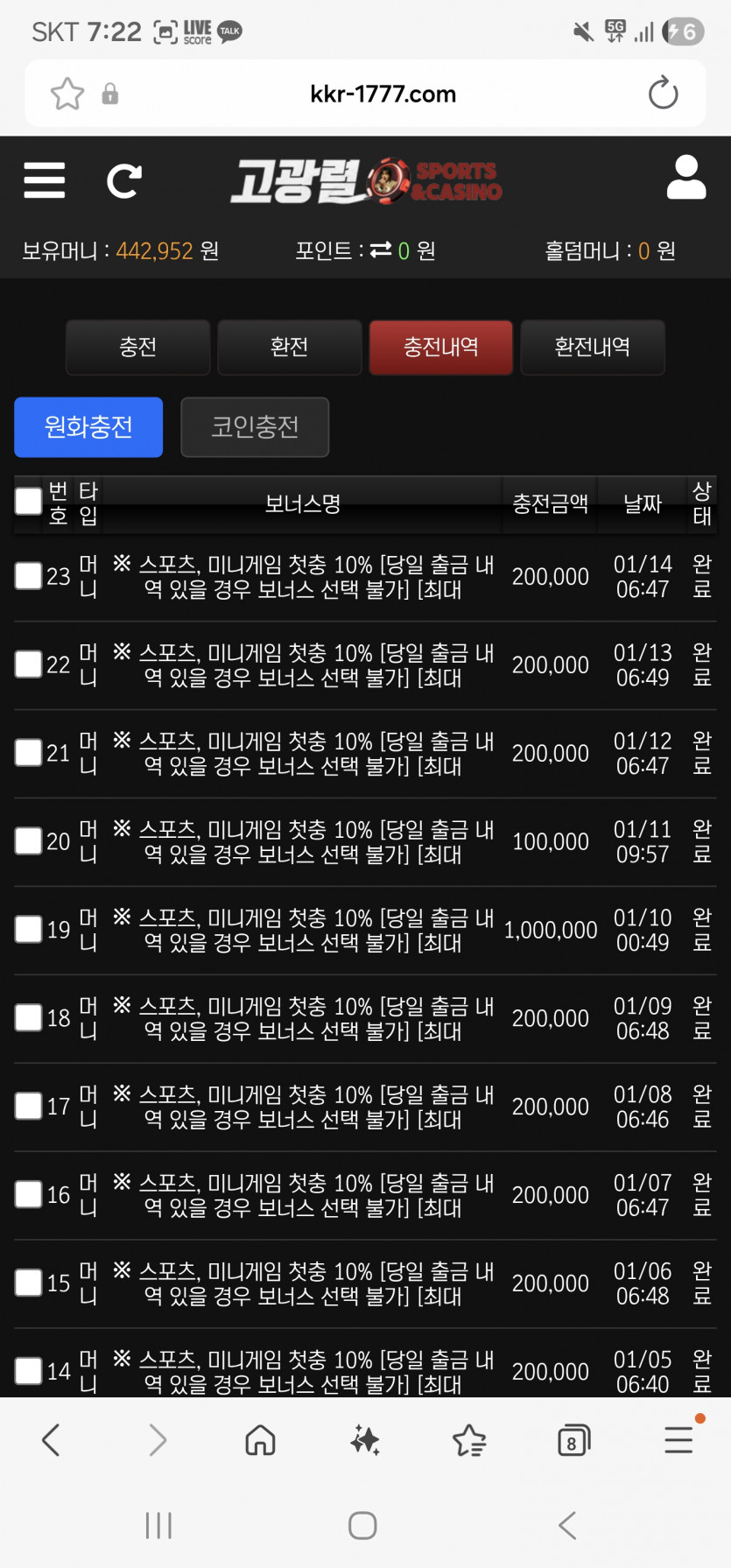Select the 원화충전 button

(88, 427)
